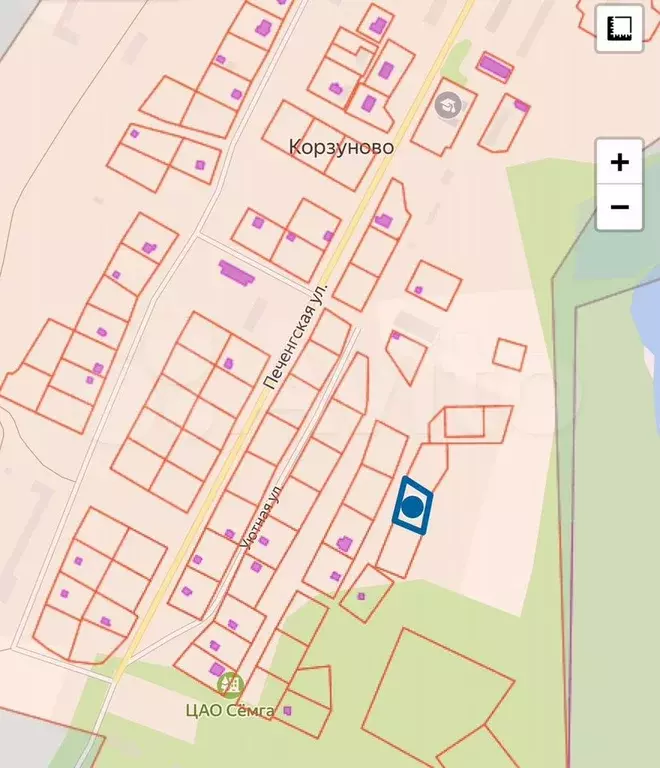Image resolution: width=660 pixels, height=768 pixels.
Task: Select the blue highlighted land plot marker
Action: (412, 507)
